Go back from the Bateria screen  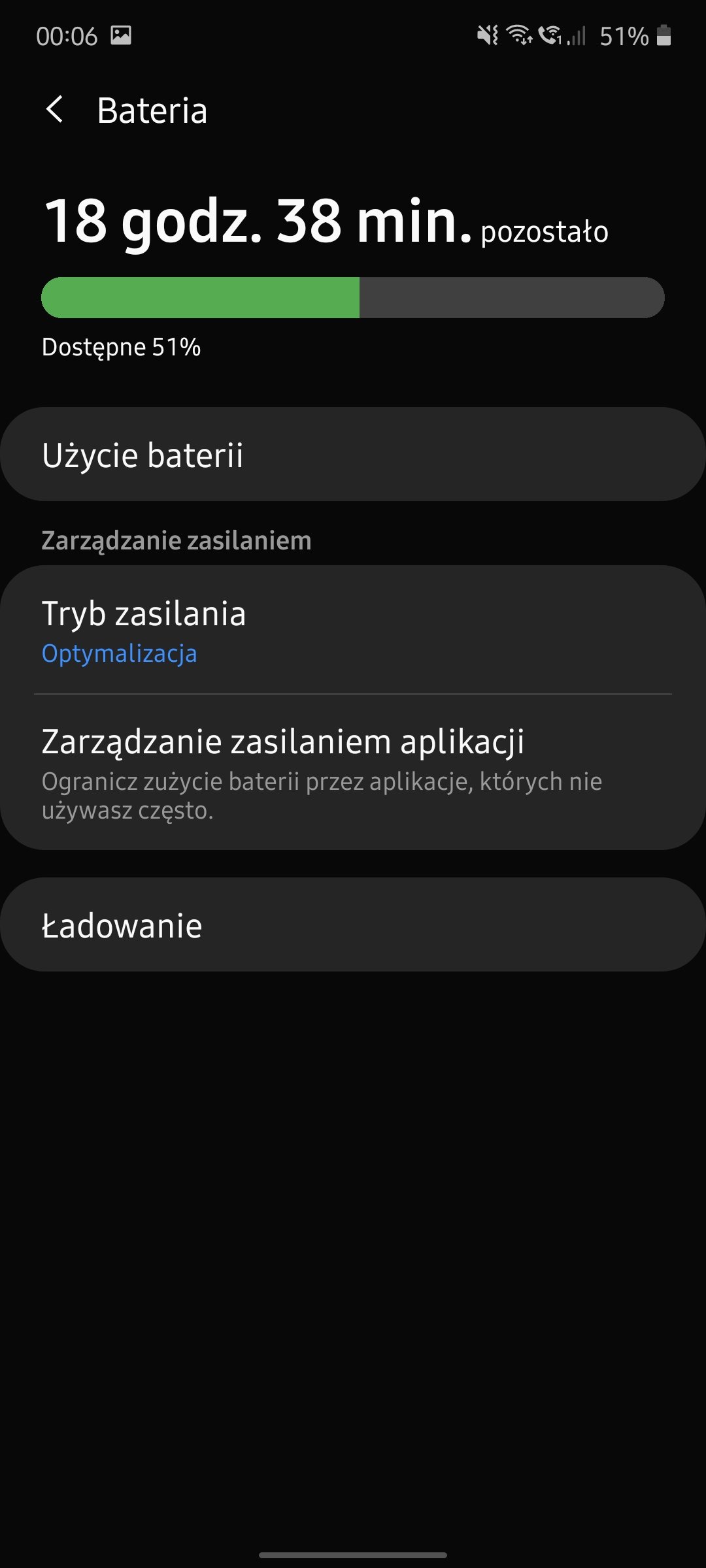(x=55, y=109)
